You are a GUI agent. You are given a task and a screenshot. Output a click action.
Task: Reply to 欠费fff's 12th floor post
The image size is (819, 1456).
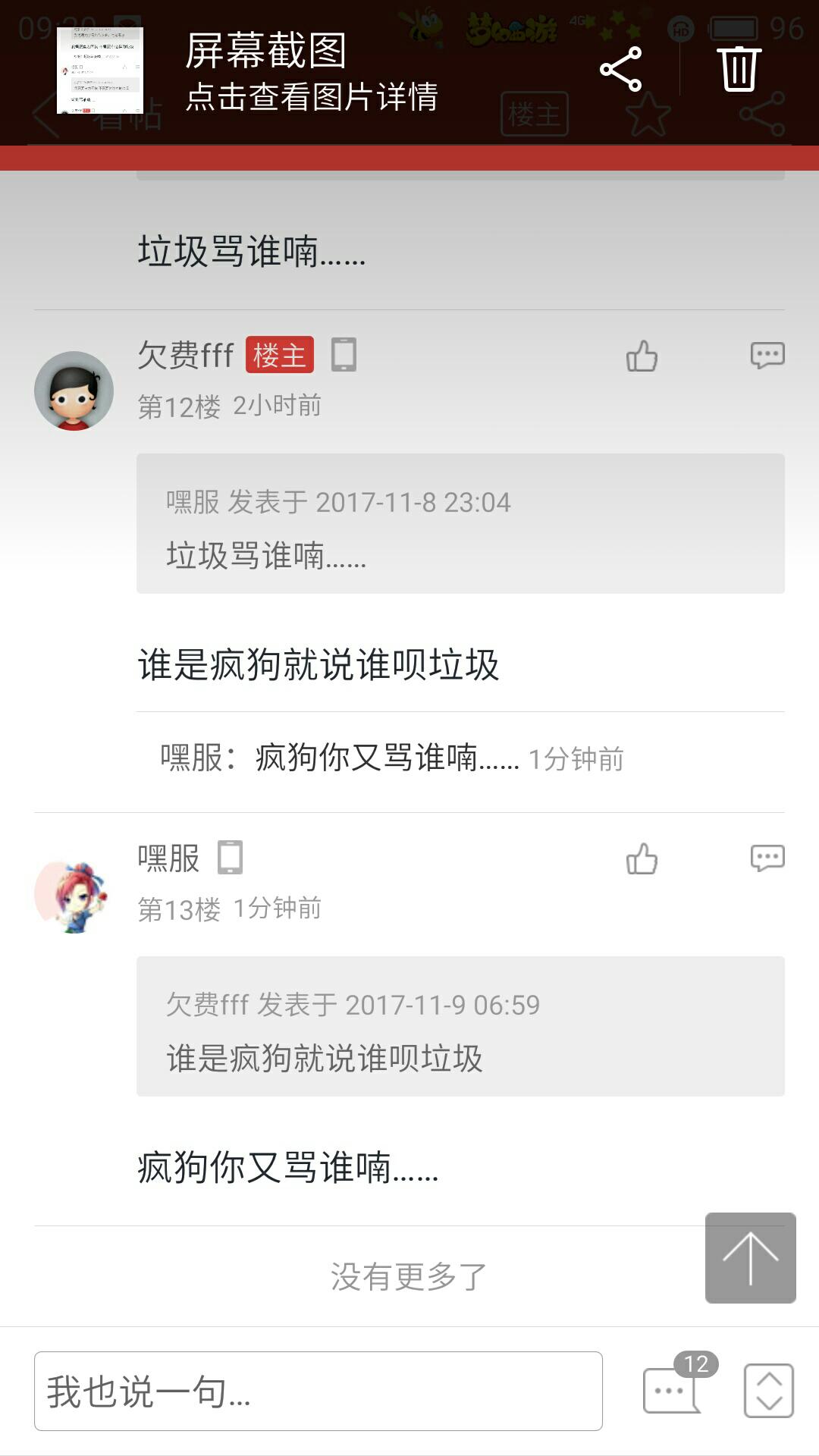tap(767, 356)
